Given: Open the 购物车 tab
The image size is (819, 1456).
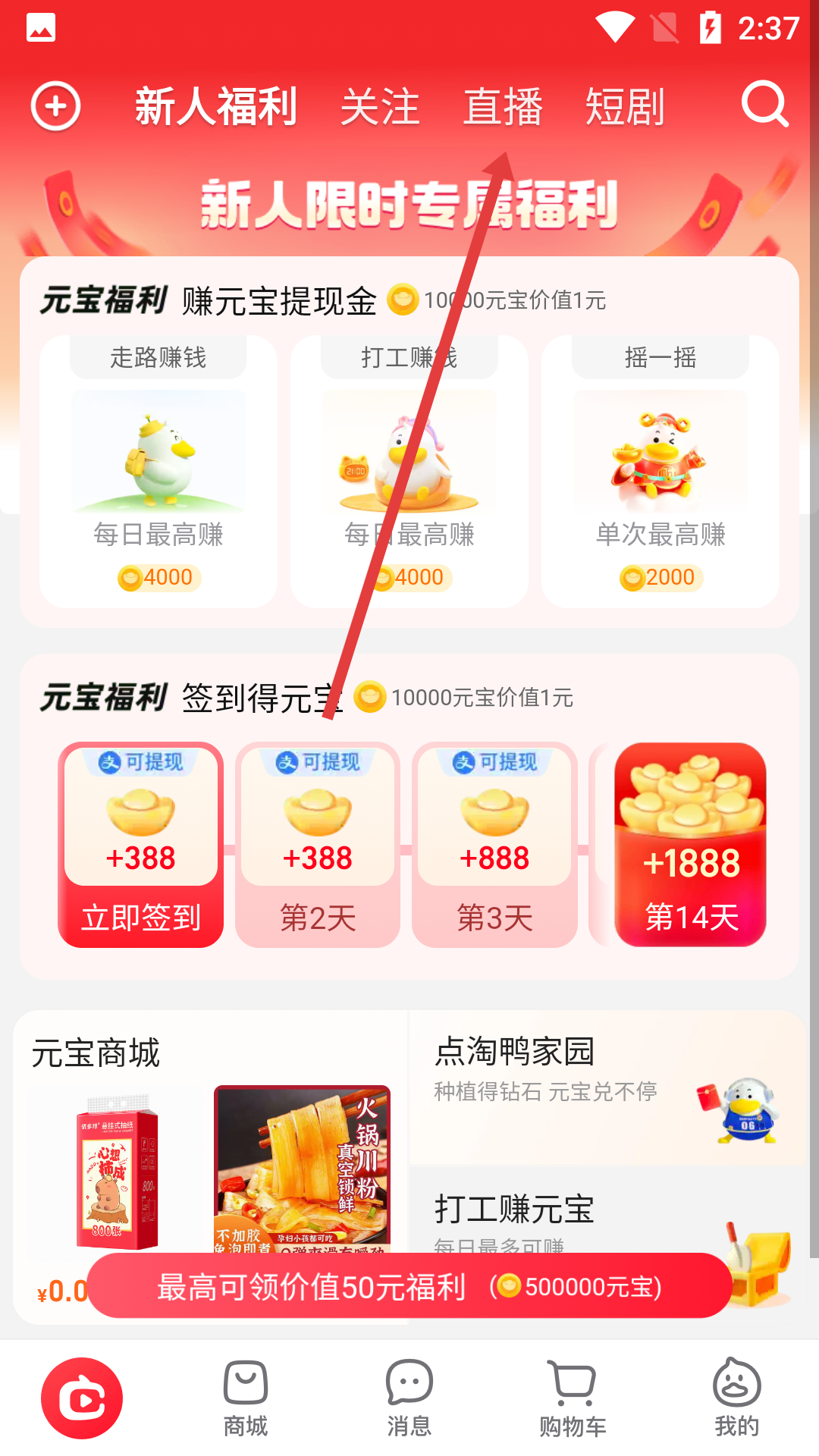Looking at the screenshot, I should (573, 1399).
